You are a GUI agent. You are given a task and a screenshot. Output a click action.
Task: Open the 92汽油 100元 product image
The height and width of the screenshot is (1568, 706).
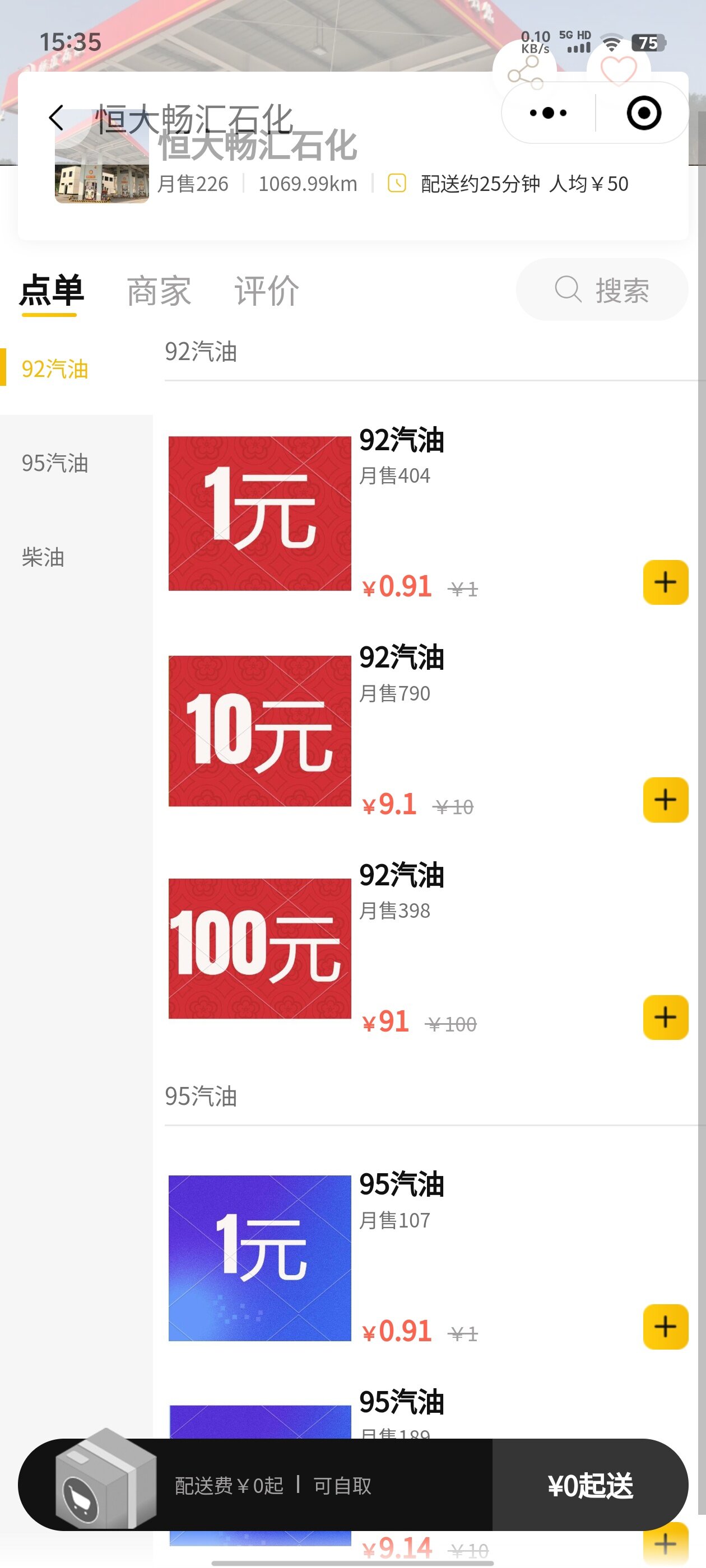tap(259, 948)
